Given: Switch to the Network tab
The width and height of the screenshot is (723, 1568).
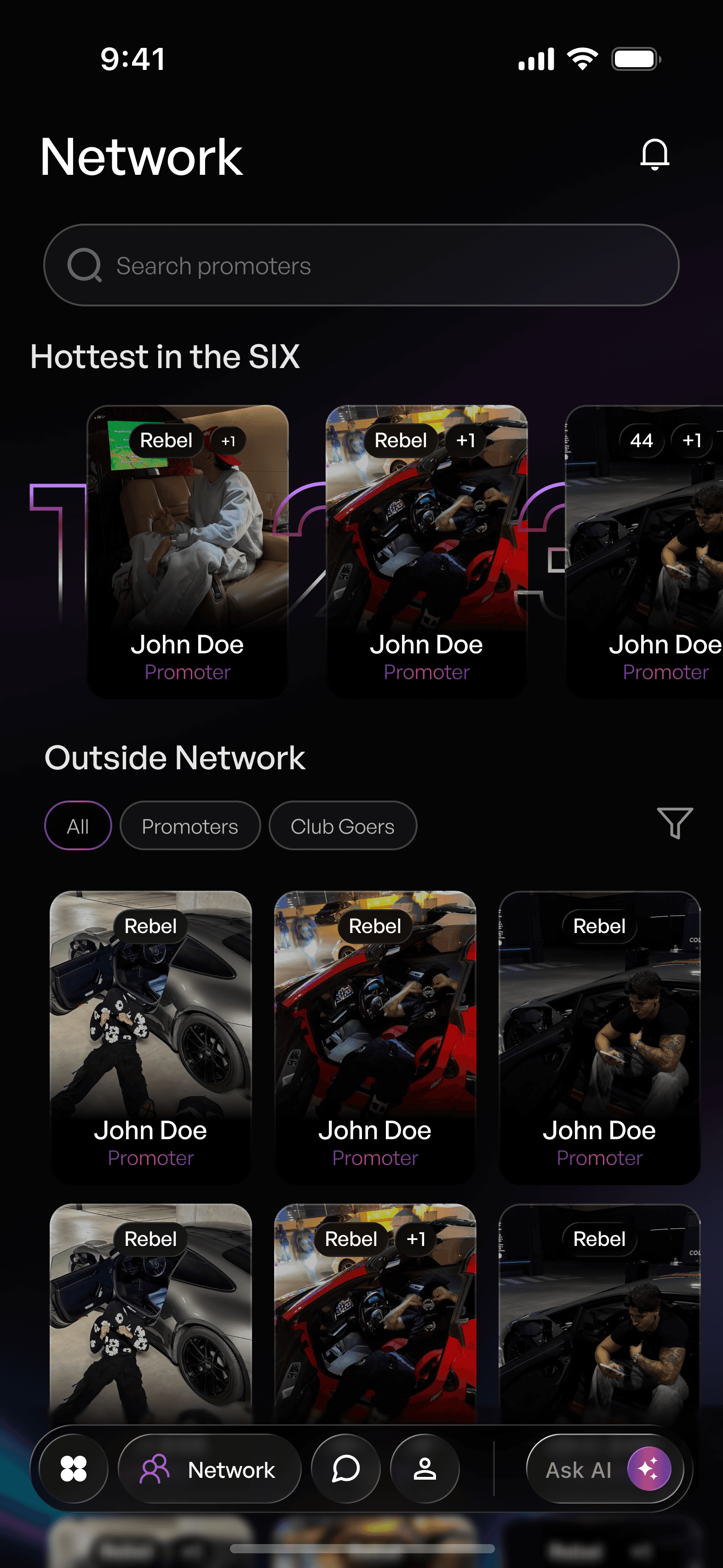Looking at the screenshot, I should (x=209, y=1470).
